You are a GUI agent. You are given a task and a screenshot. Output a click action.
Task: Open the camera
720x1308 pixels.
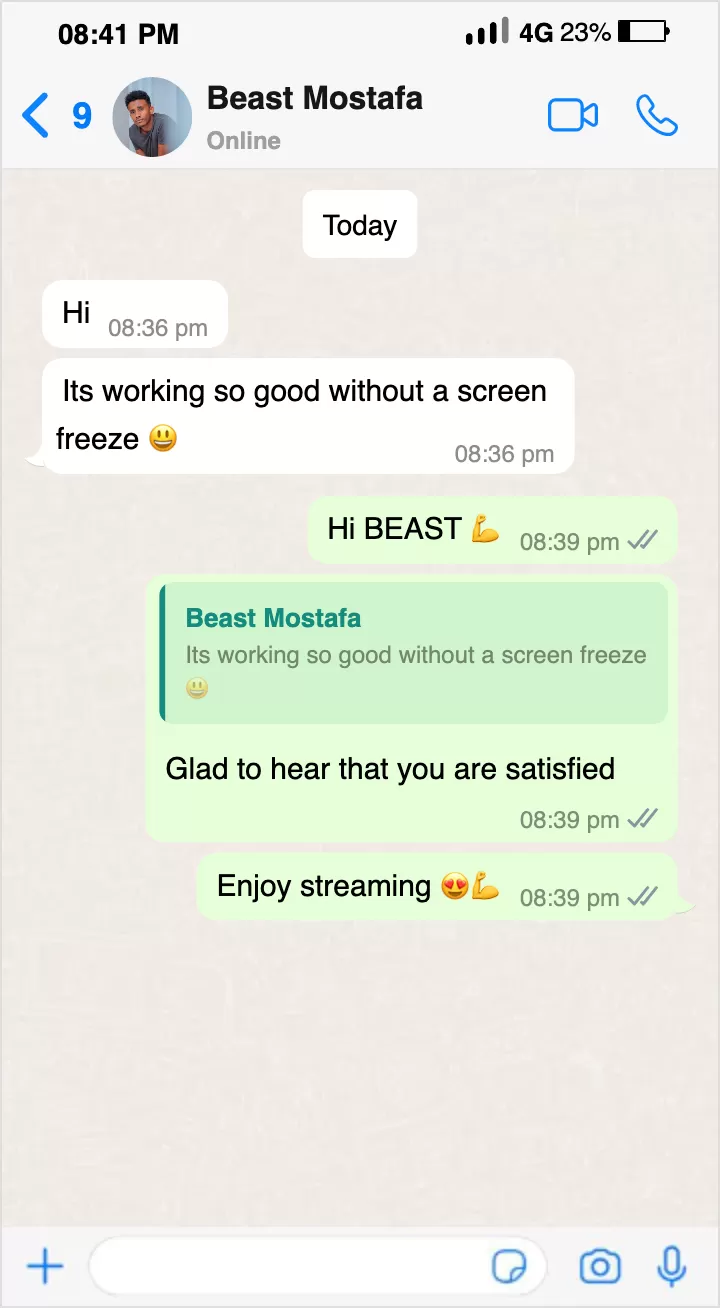pyautogui.click(x=600, y=1268)
